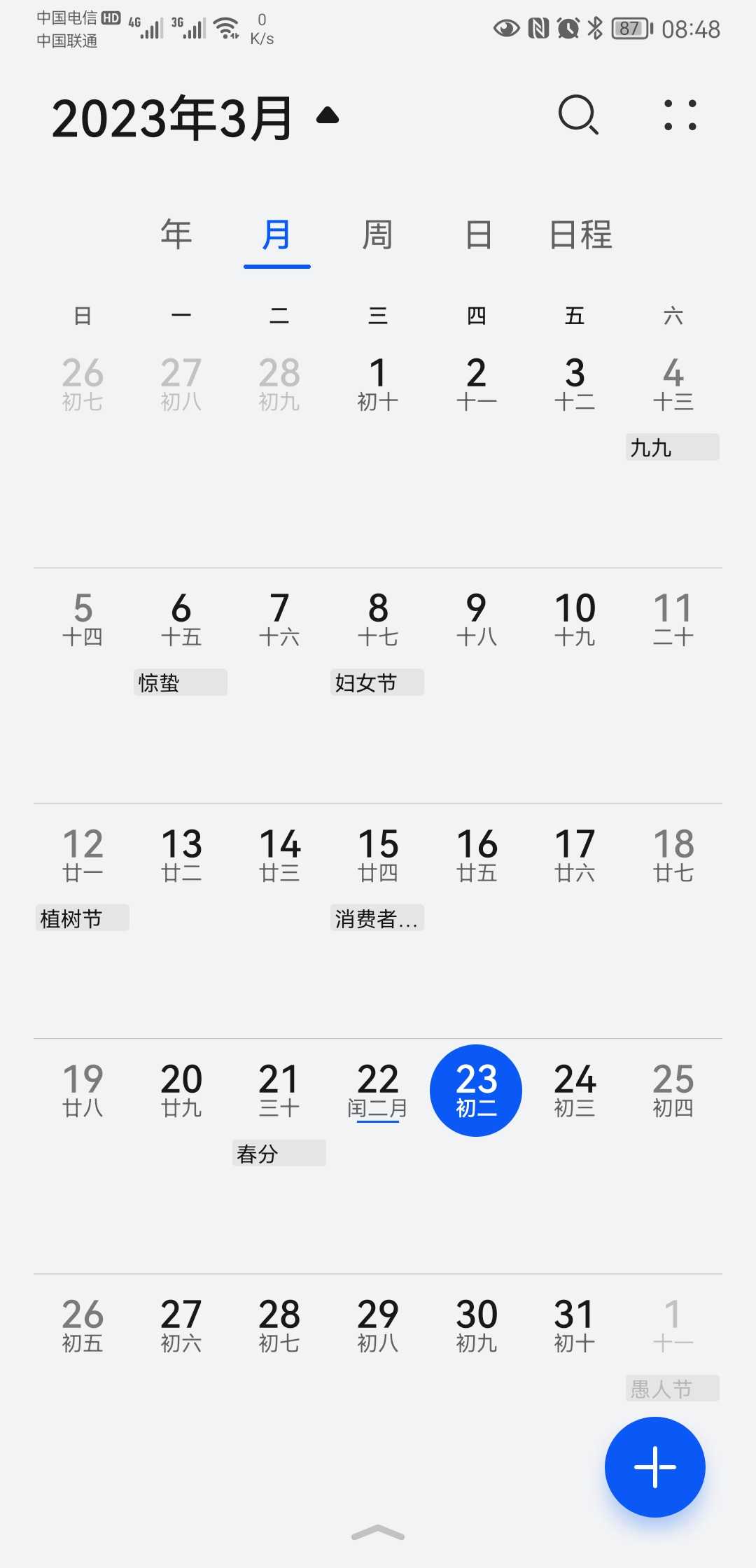Viewport: 756px width, 1568px height.
Task: Open the four-dot more options menu
Action: 680,115
